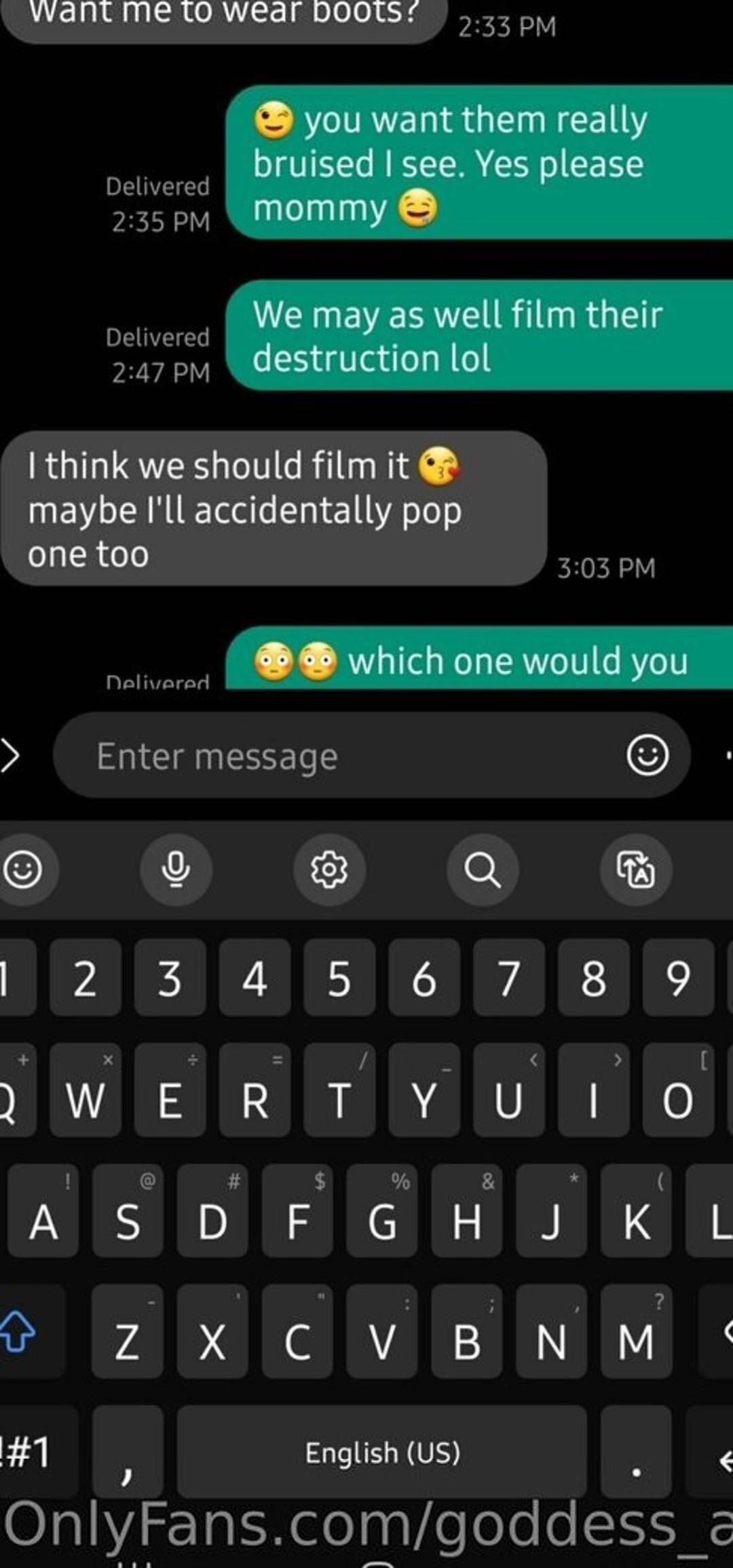This screenshot has height=1568, width=733.
Task: Open keyboard settings gear
Action: coord(329,869)
